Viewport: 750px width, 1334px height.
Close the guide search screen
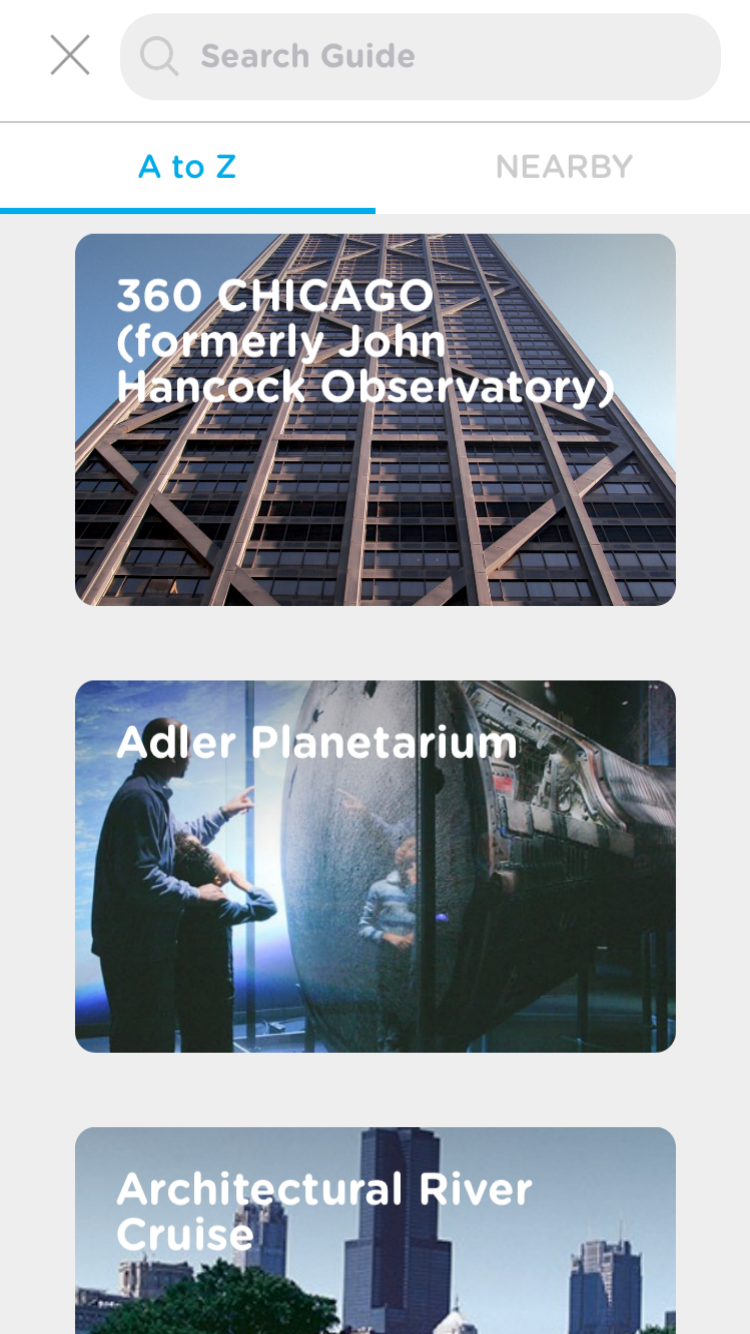pyautogui.click(x=70, y=56)
